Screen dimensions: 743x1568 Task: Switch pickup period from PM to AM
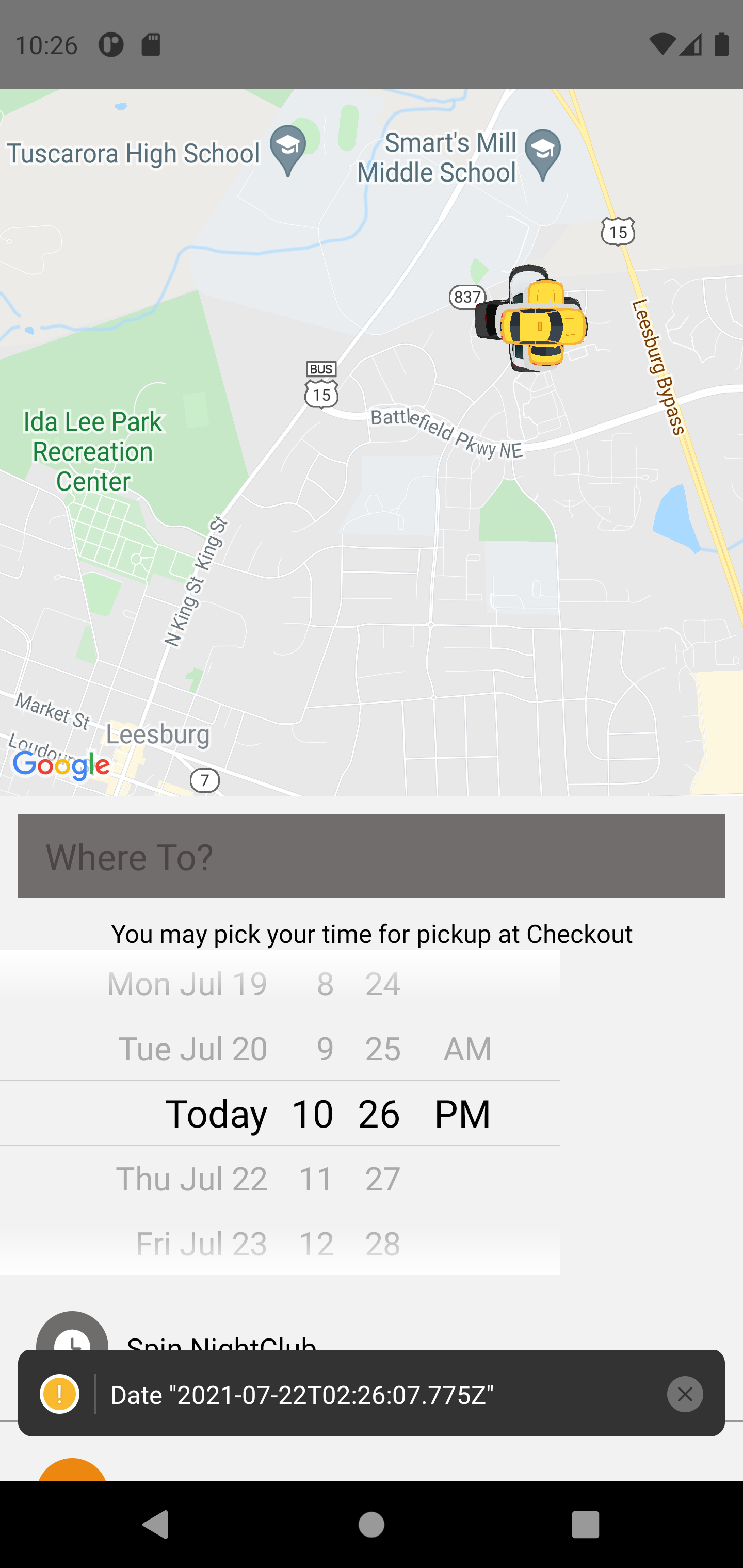(x=466, y=1048)
